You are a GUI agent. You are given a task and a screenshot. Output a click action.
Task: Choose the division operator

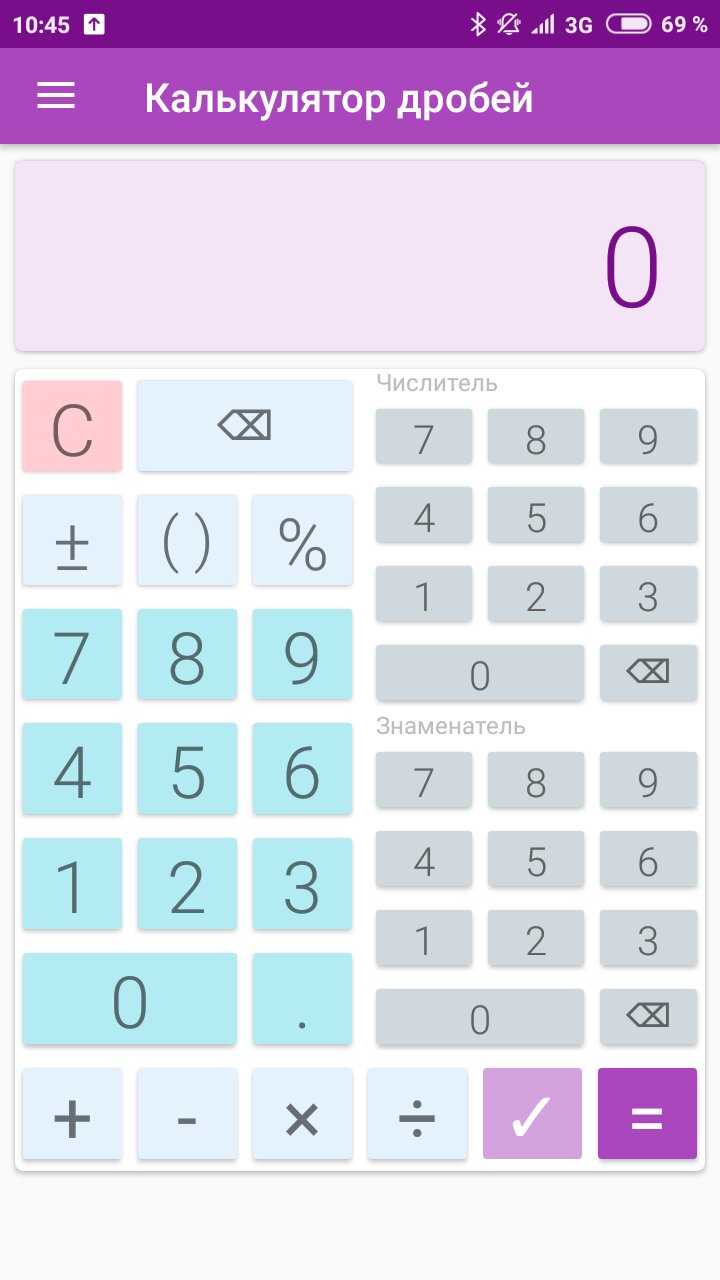[x=417, y=1114]
